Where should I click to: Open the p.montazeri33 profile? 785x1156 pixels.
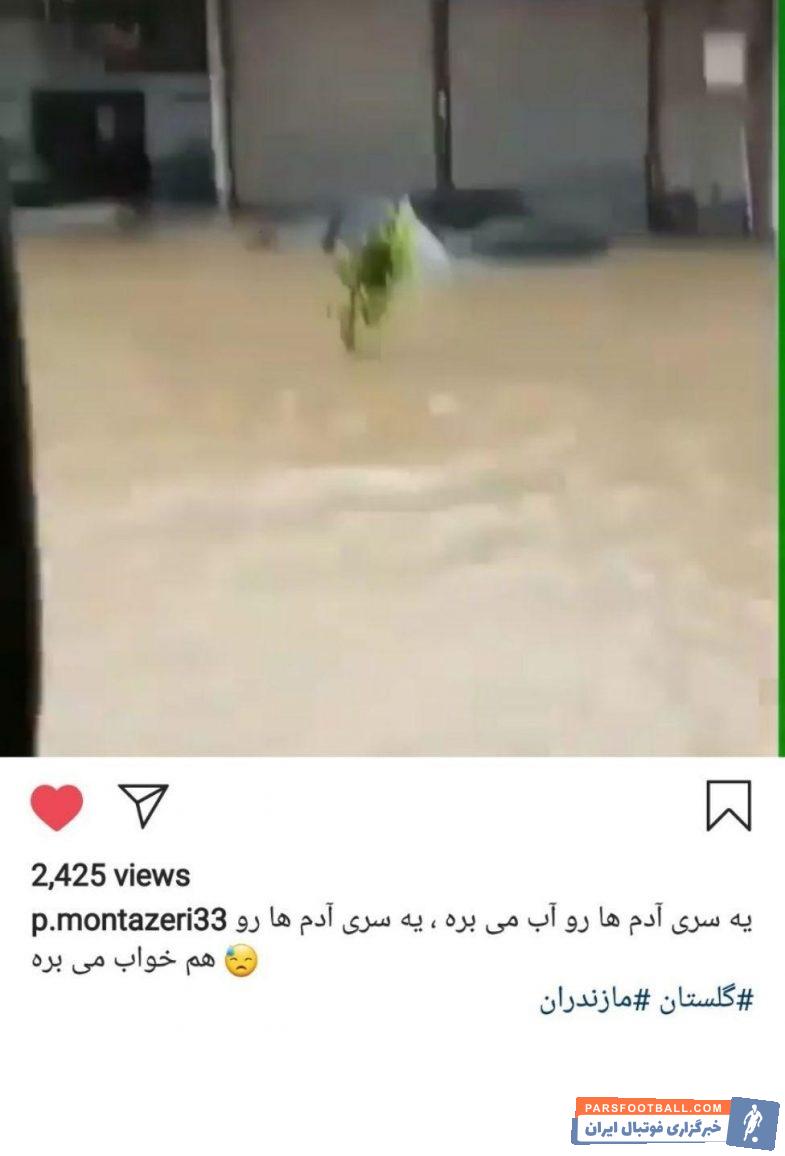(x=129, y=920)
